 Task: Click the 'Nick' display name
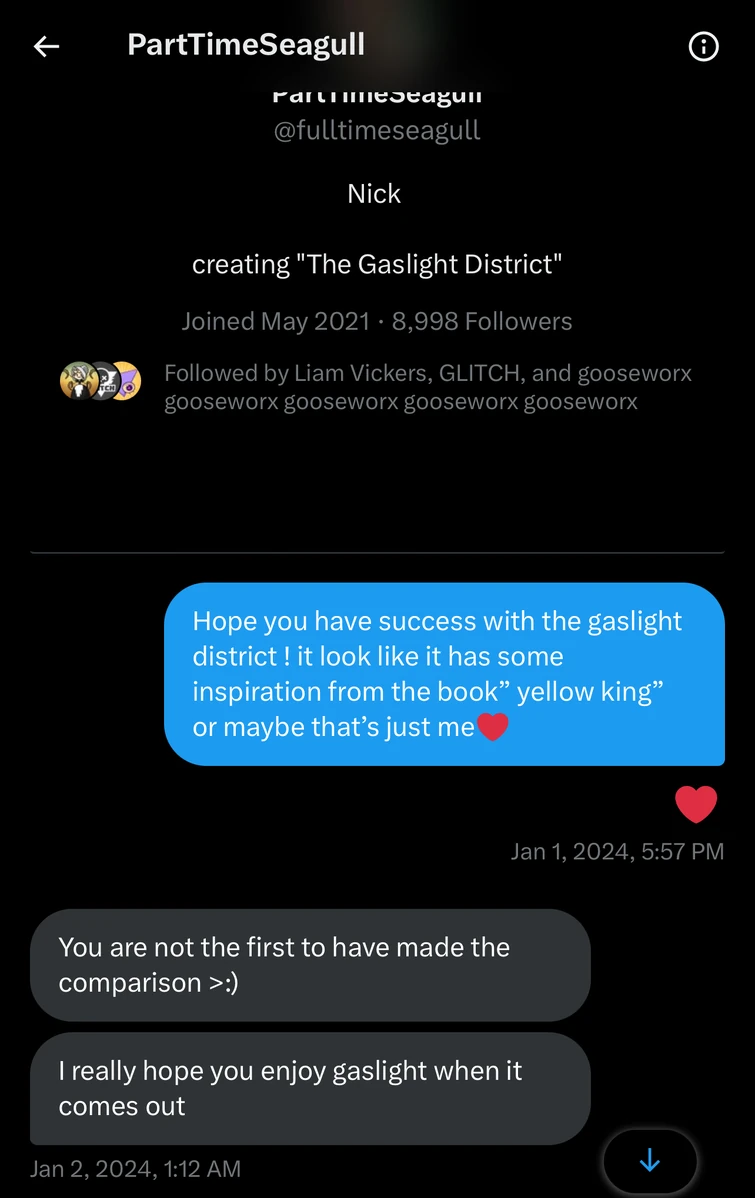point(374,193)
